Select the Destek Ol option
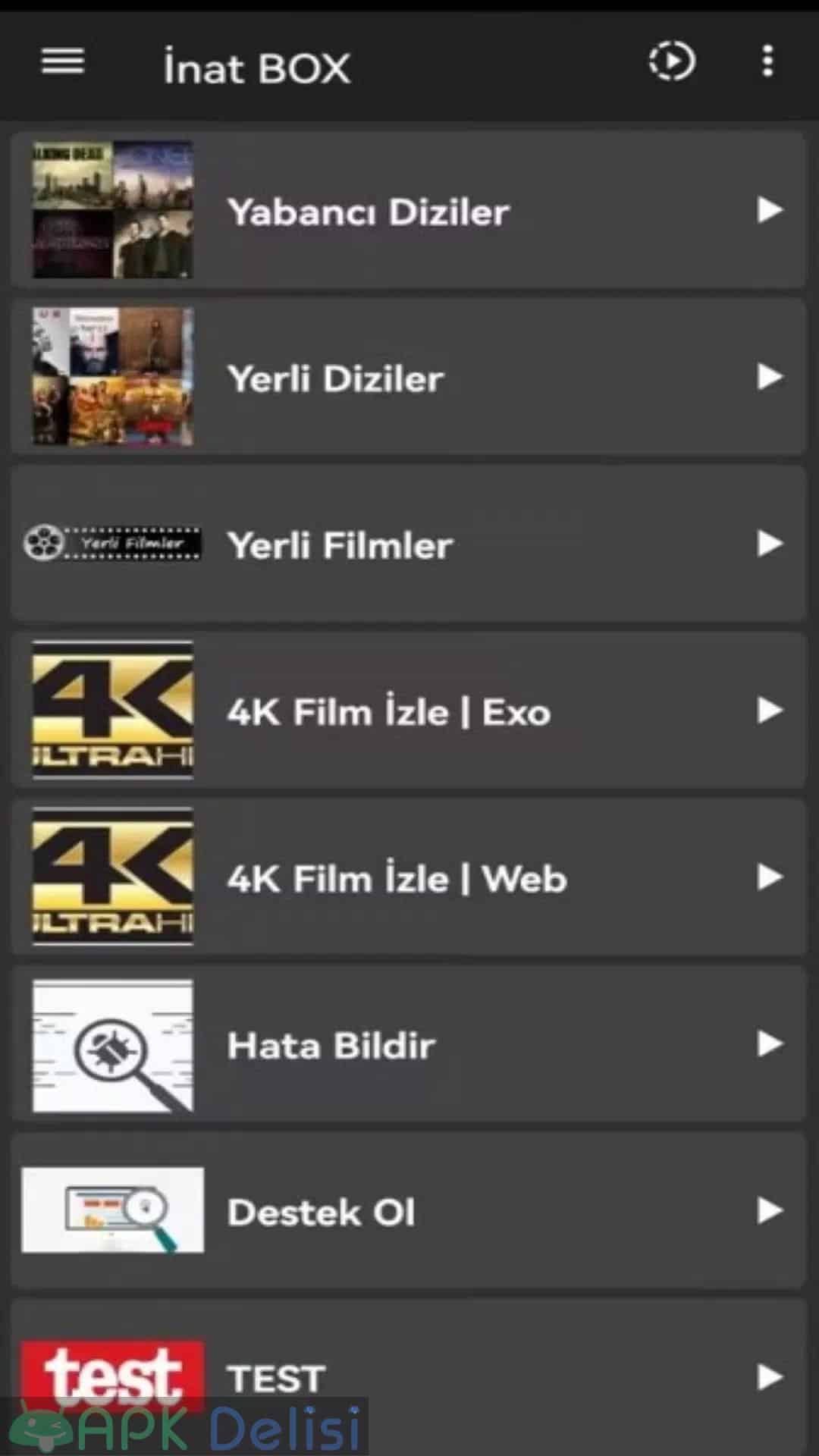The image size is (819, 1456). pyautogui.click(x=321, y=1211)
